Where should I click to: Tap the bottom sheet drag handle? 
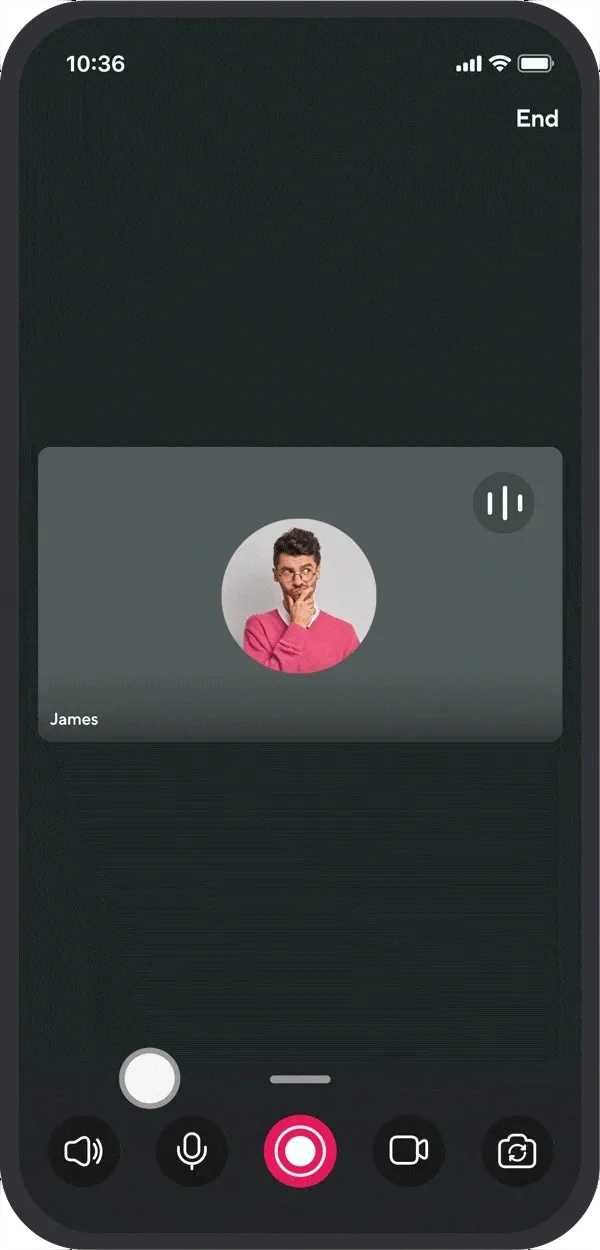point(300,1079)
